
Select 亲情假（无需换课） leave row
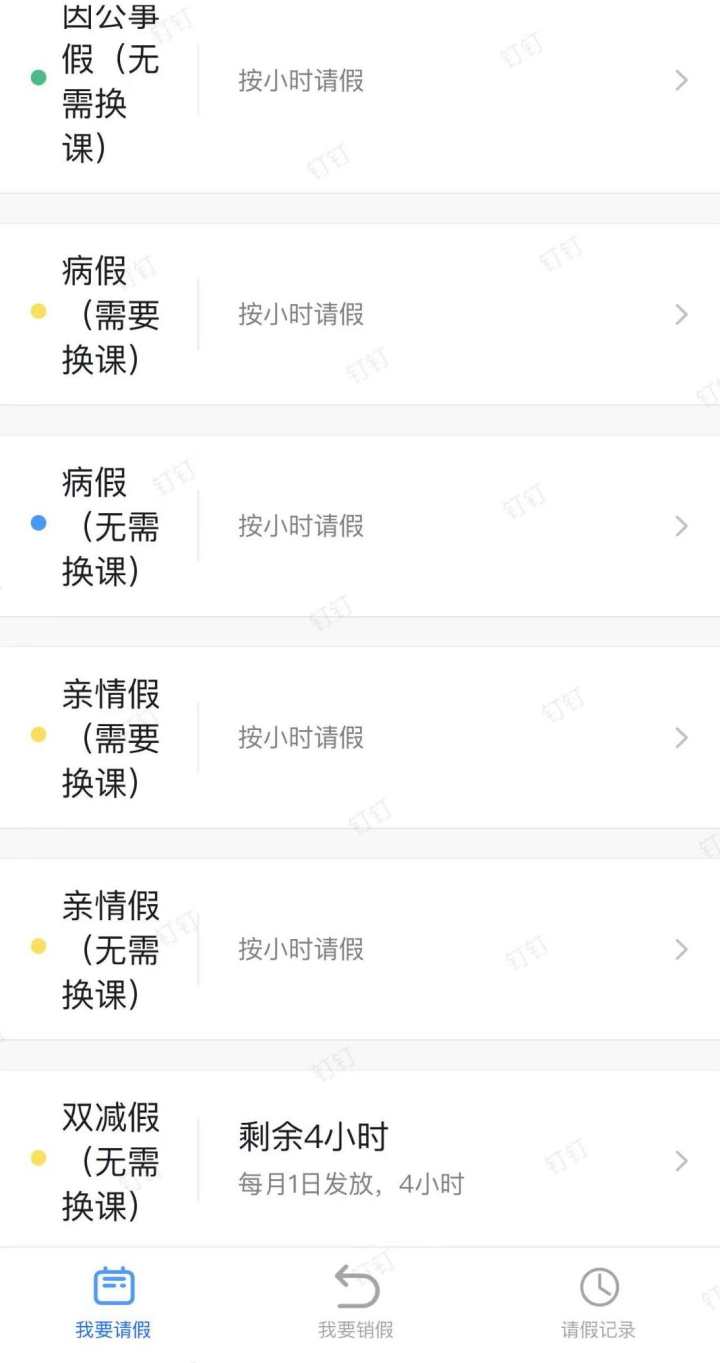[360, 949]
